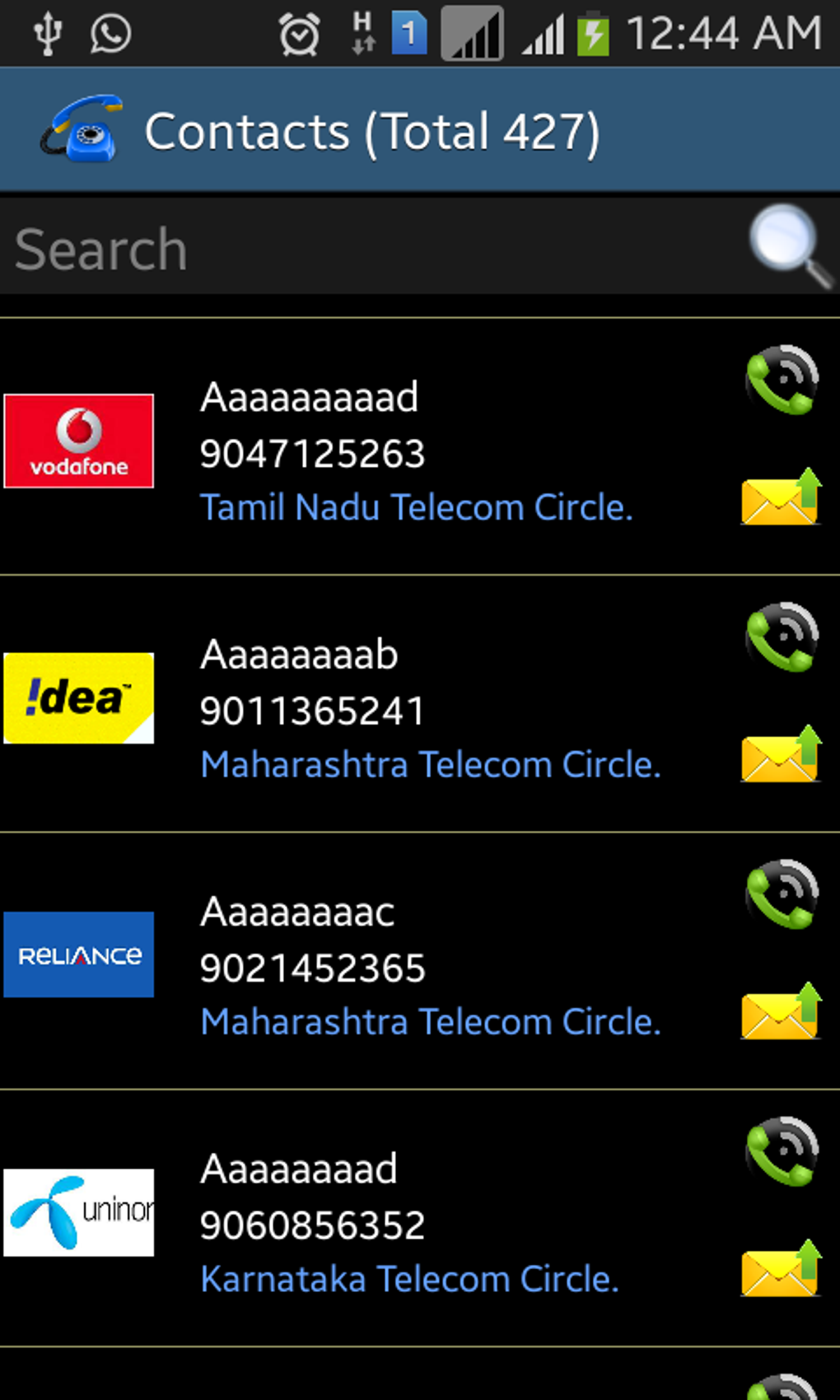Tap phone number 9047125263
Screen dimensions: 840x1400
point(313,453)
